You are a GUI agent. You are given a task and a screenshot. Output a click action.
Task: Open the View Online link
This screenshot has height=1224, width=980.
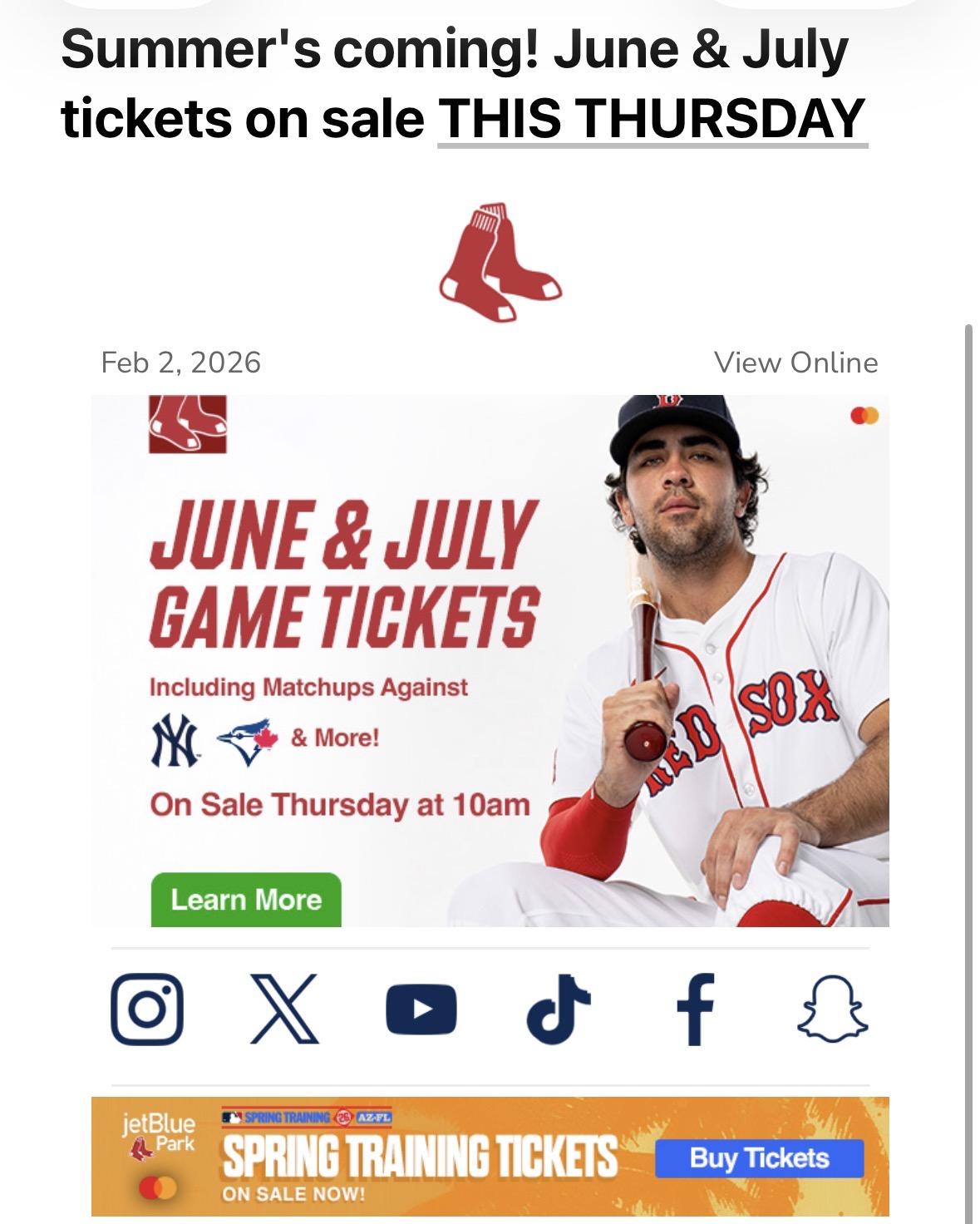(795, 363)
